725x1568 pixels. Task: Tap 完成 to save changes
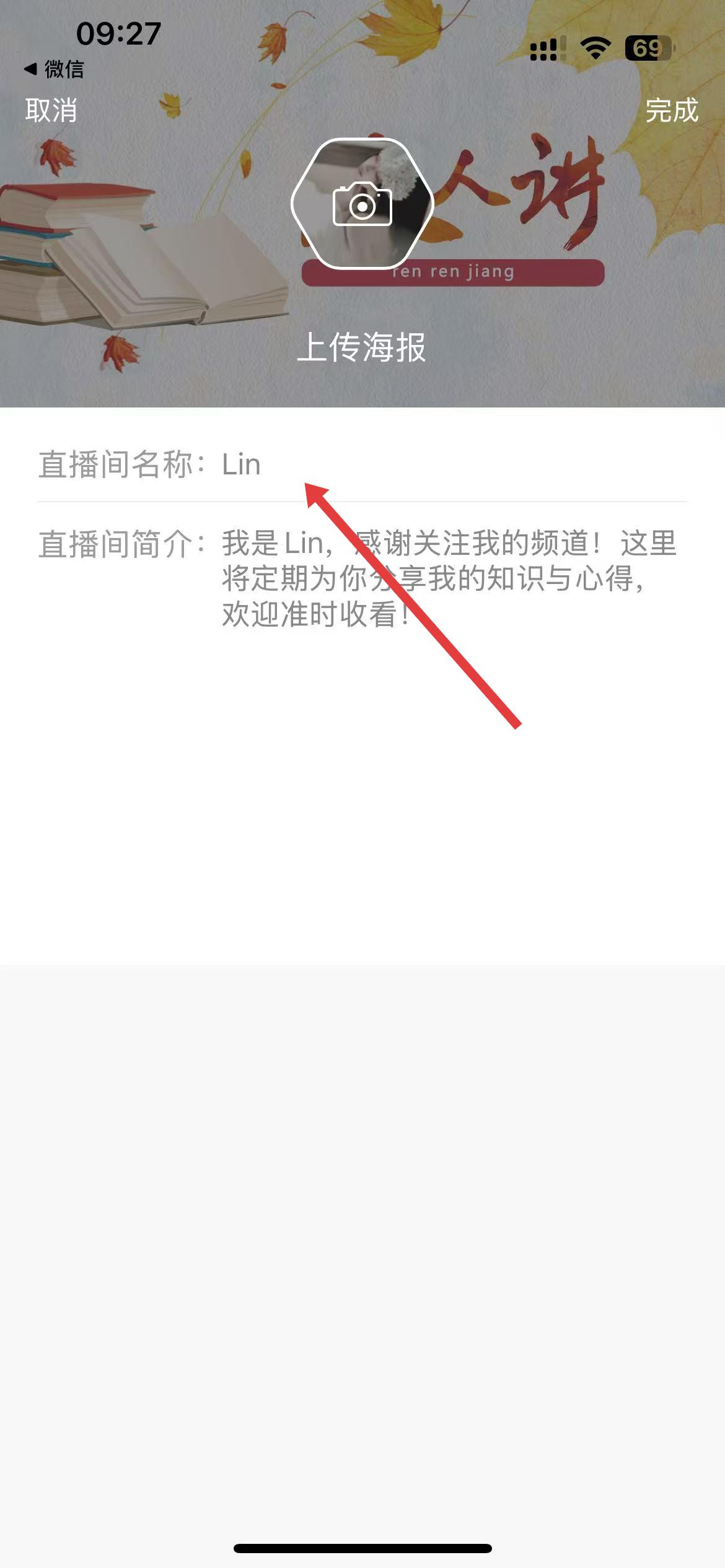(x=672, y=111)
